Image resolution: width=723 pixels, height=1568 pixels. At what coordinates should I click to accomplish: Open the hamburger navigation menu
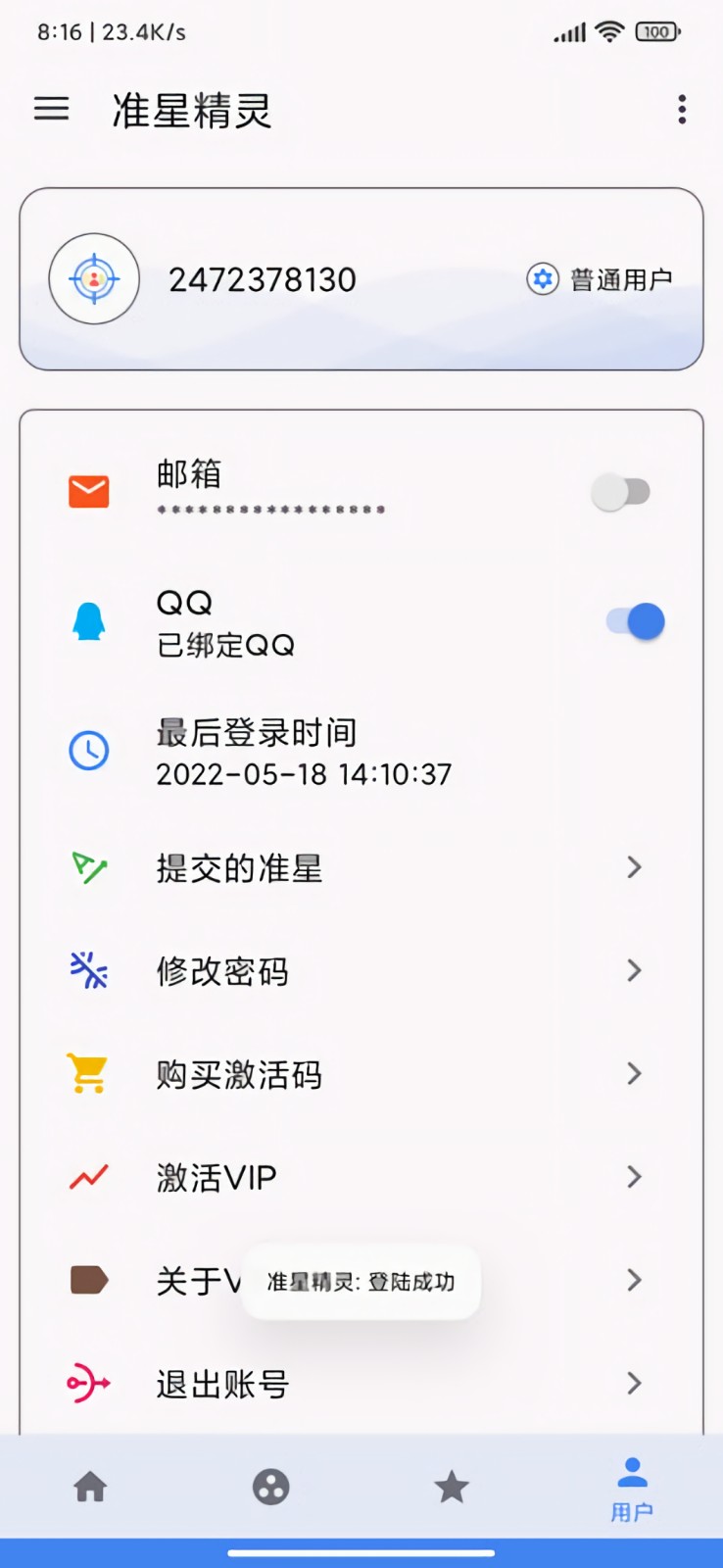(x=51, y=109)
